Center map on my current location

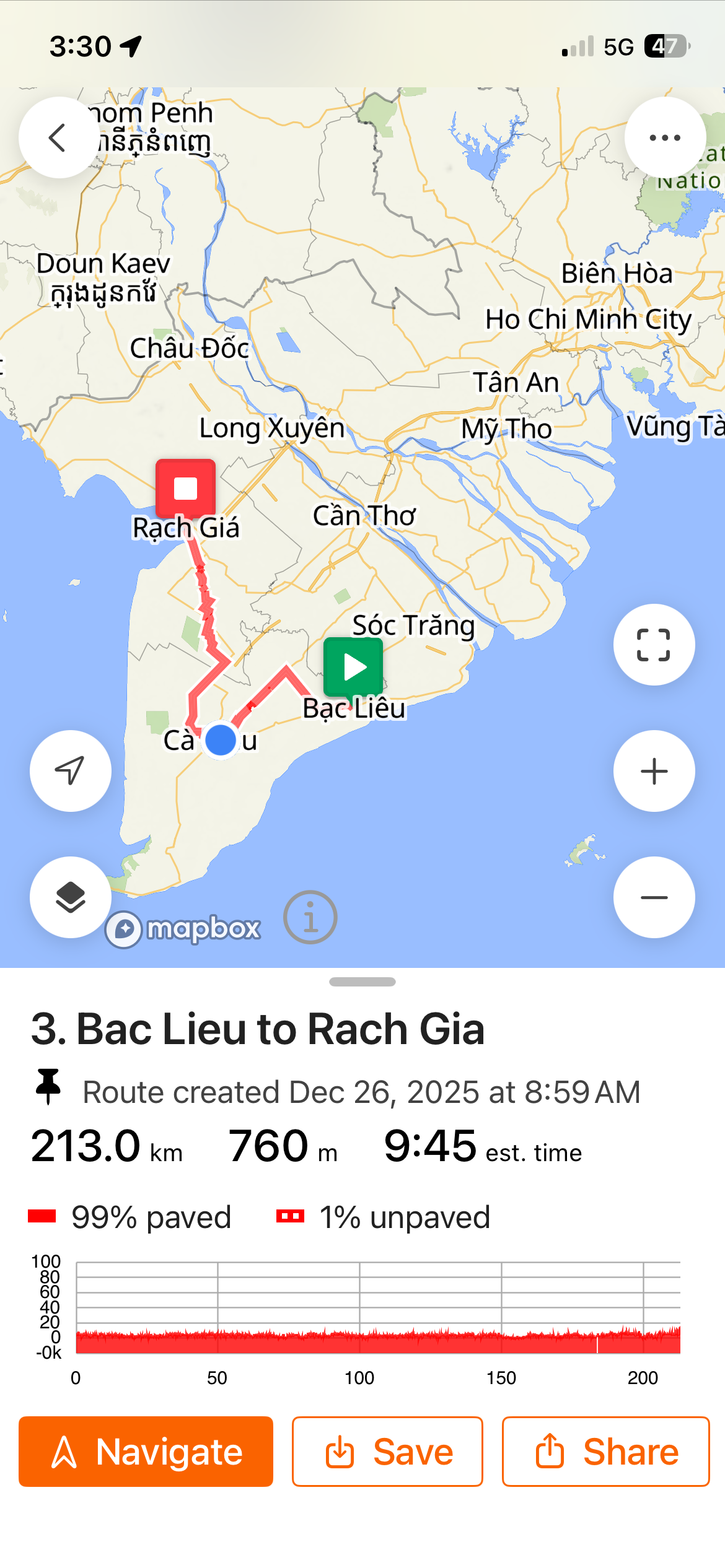point(71,771)
